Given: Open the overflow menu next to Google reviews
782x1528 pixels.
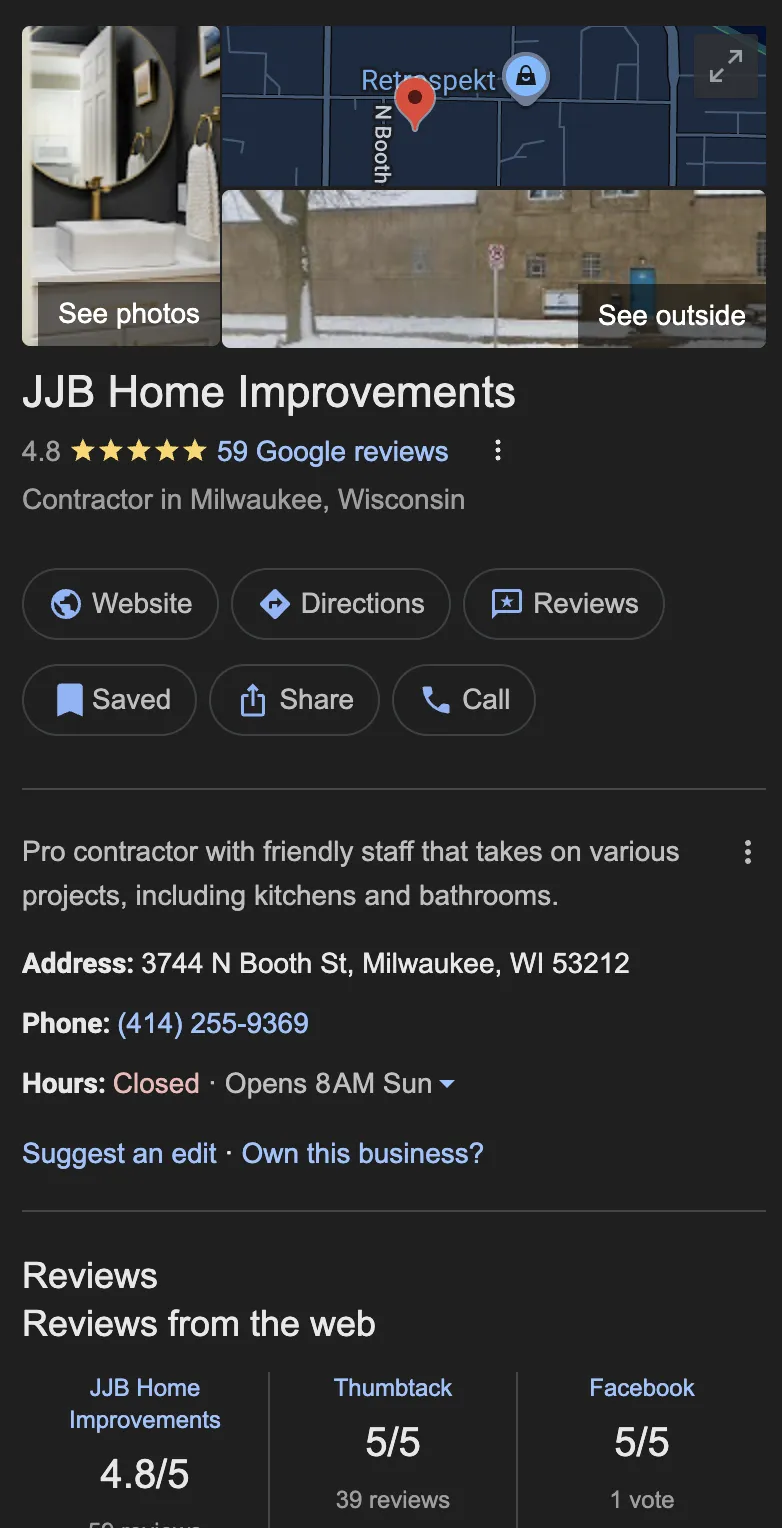Looking at the screenshot, I should pyautogui.click(x=497, y=451).
